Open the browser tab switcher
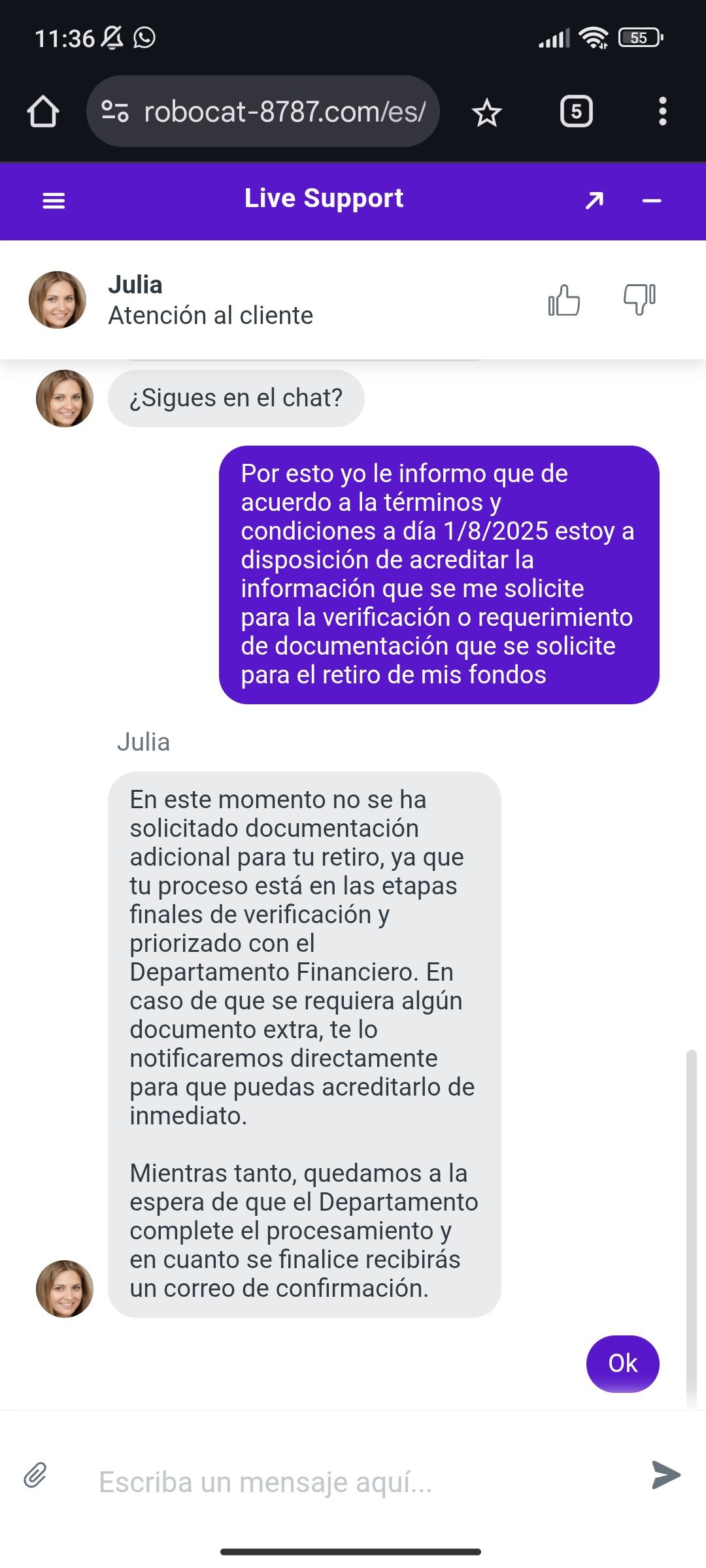Screen dimensions: 706x1568 (576, 112)
